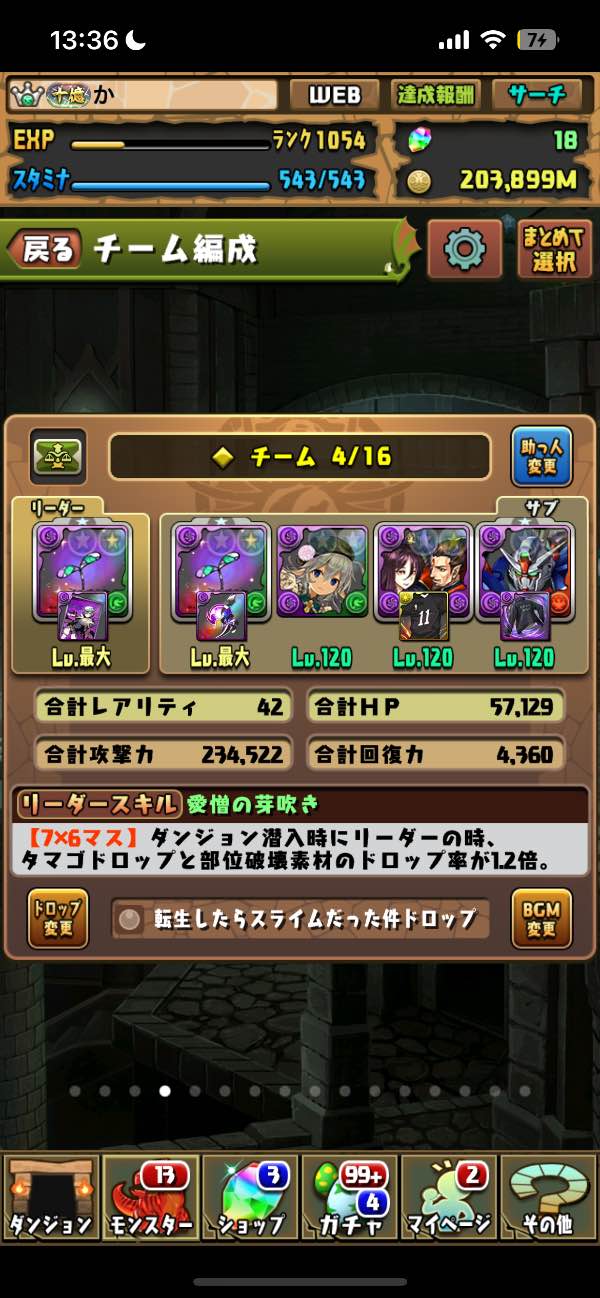Open the WEB button
Image resolution: width=600 pixels, height=1298 pixels.
point(334,95)
